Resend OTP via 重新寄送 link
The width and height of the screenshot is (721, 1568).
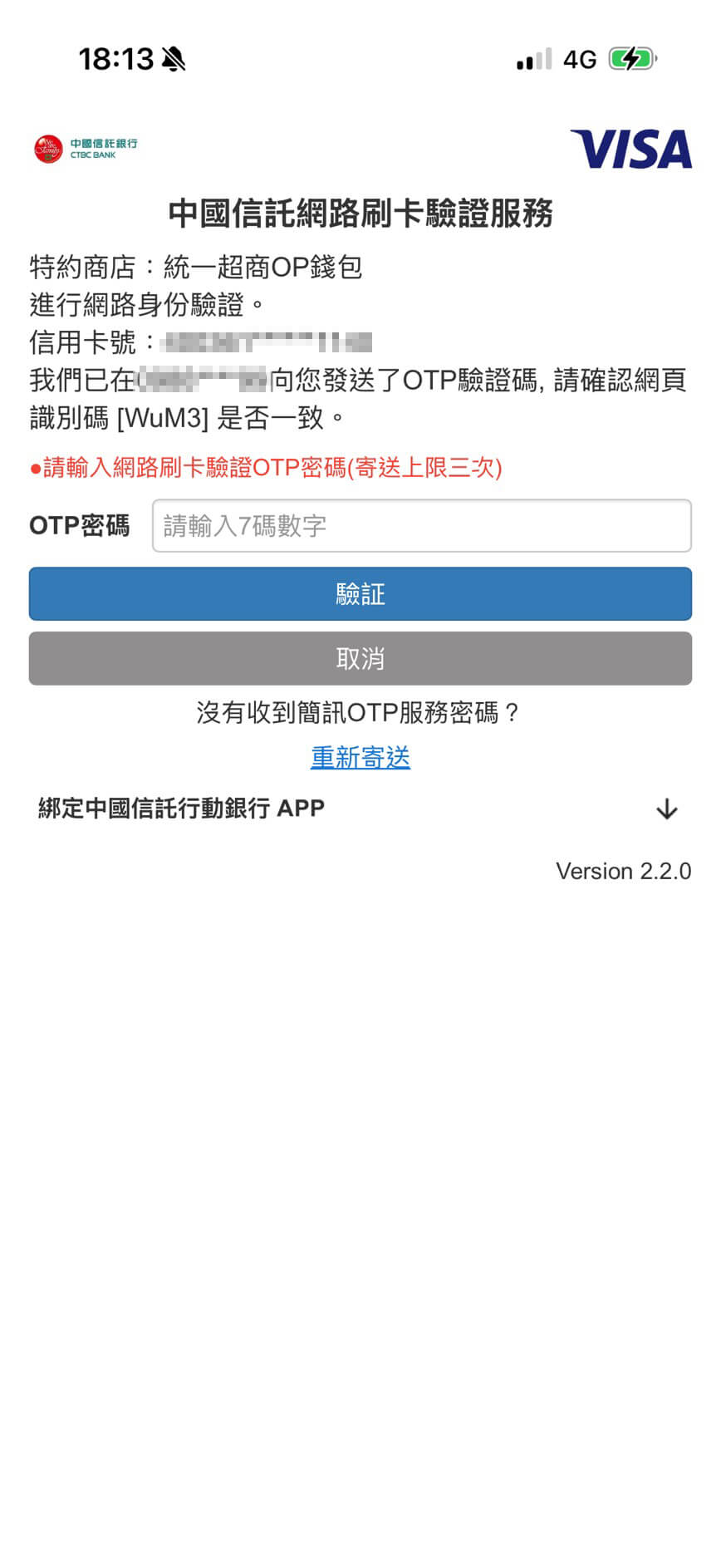(360, 757)
